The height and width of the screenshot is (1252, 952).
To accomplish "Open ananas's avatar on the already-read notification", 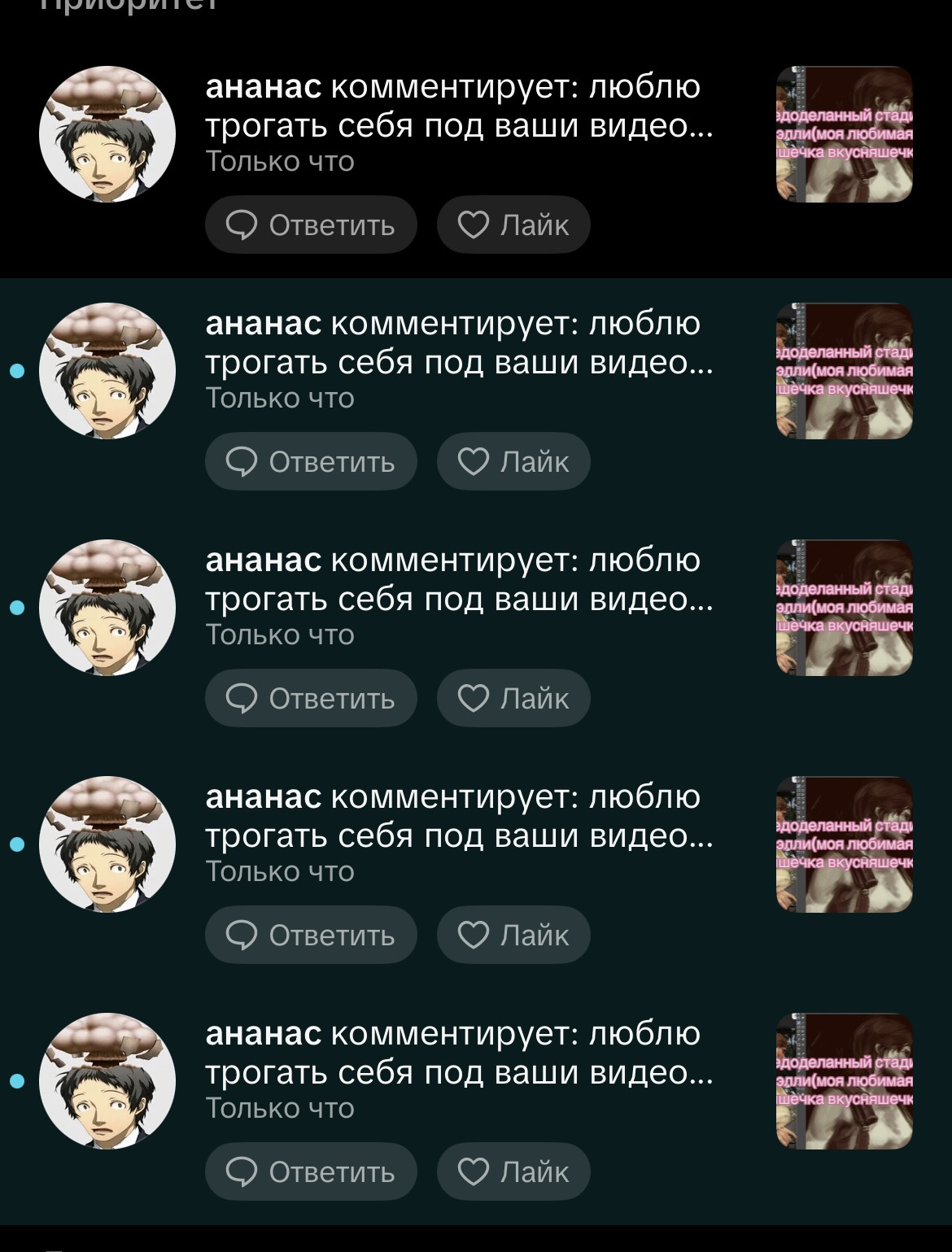I will pyautogui.click(x=107, y=134).
